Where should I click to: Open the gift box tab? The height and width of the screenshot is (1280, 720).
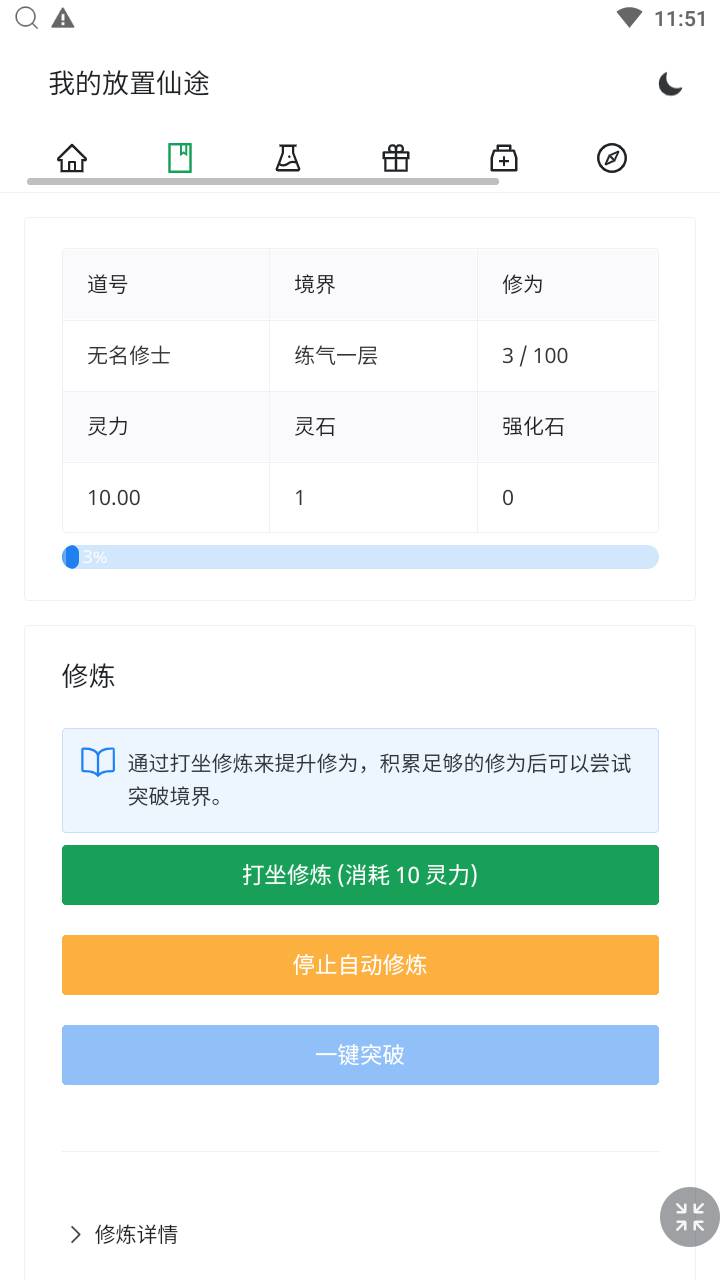tap(396, 158)
